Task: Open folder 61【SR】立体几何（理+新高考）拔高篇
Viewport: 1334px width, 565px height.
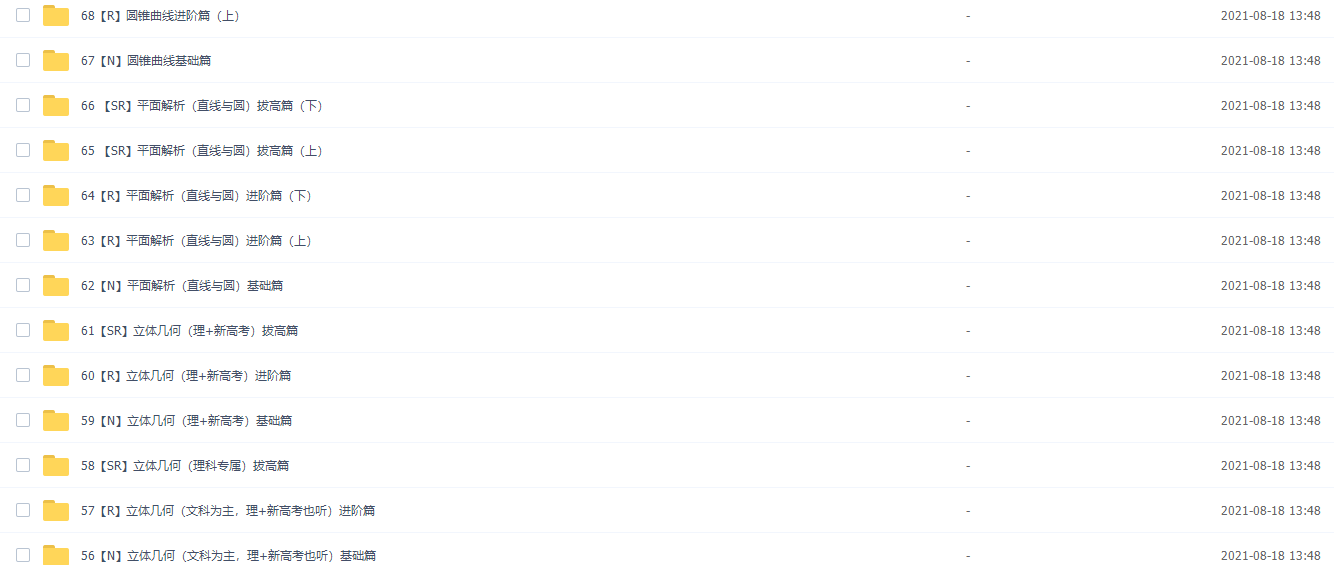Action: [189, 331]
